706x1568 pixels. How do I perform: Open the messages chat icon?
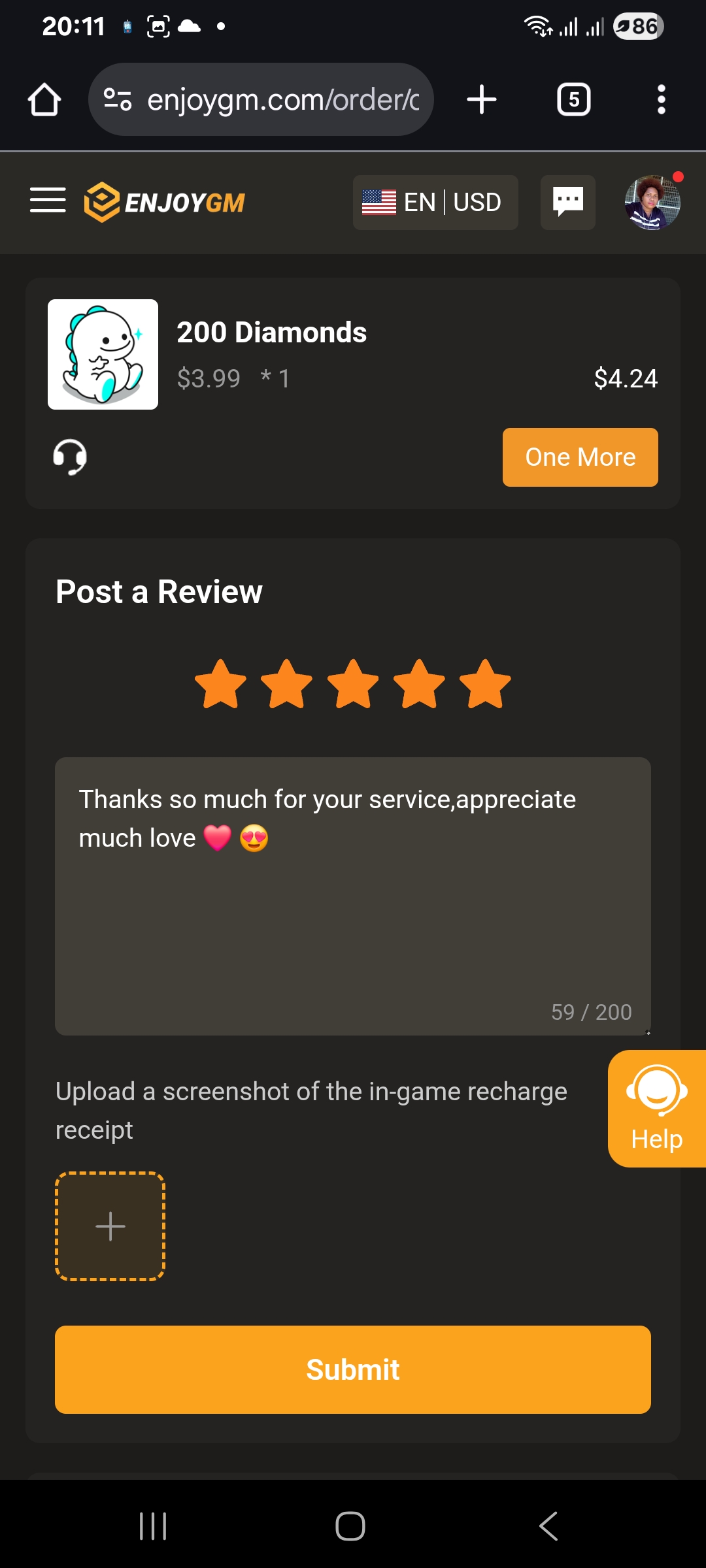[x=567, y=202]
